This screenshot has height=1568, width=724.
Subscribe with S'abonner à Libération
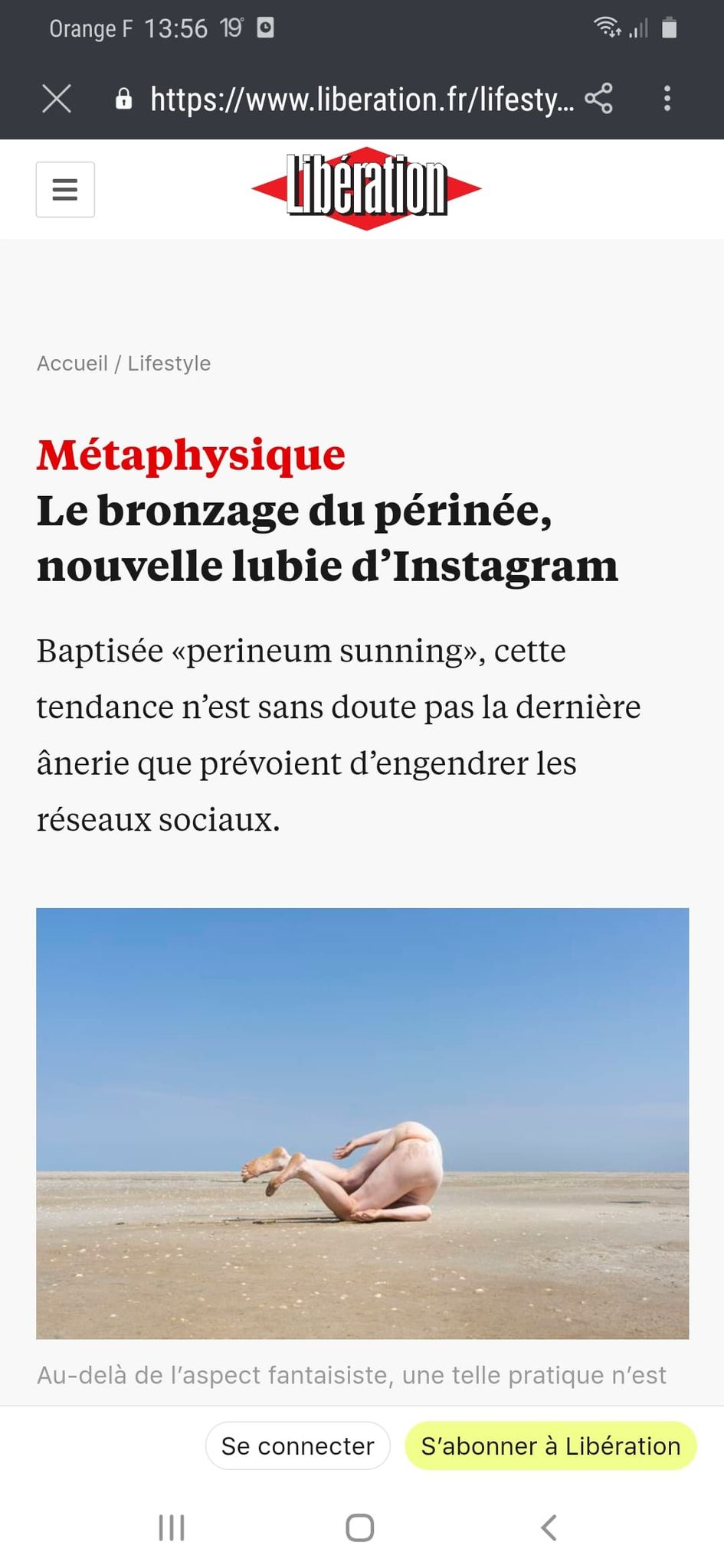550,1445
